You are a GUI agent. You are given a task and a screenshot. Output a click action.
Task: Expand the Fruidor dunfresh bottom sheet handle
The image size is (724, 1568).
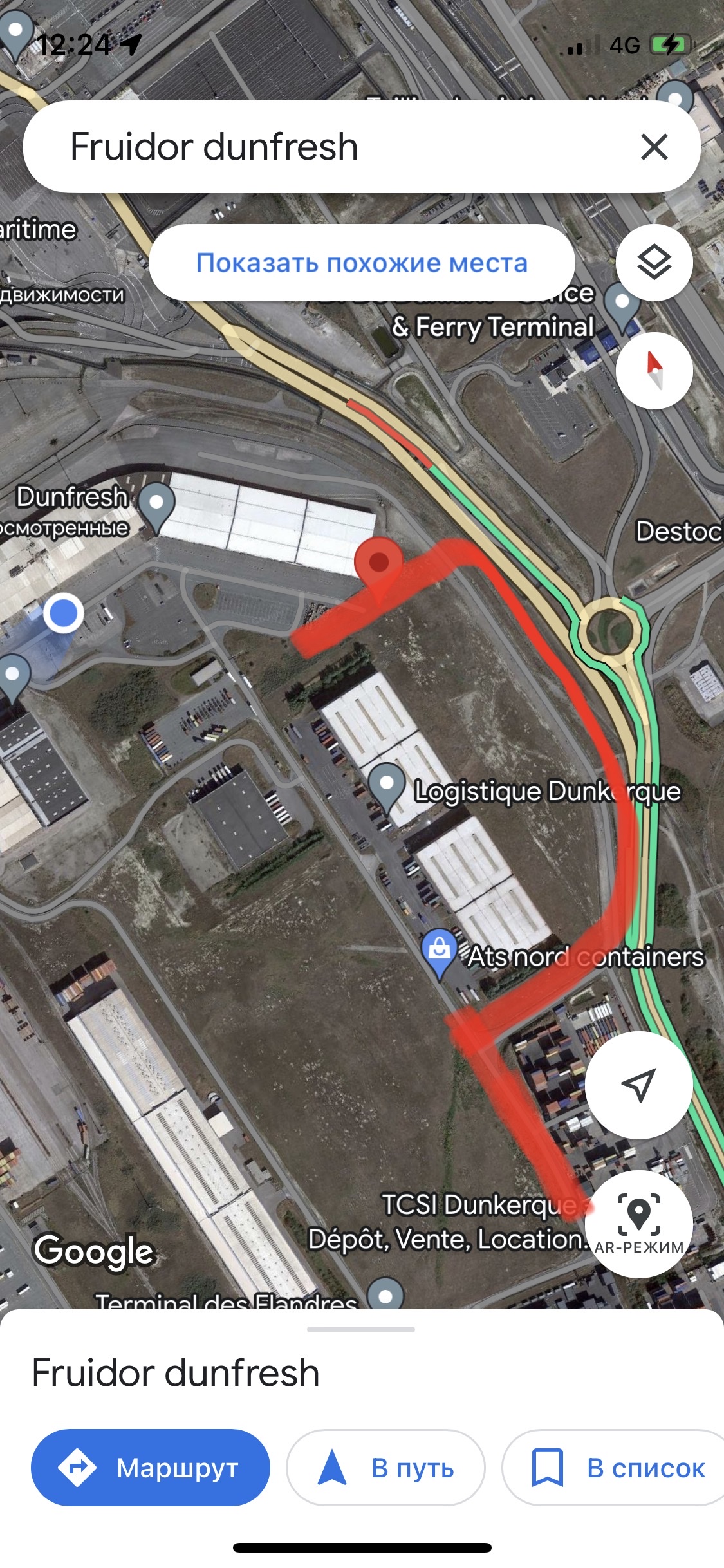pos(361,1330)
